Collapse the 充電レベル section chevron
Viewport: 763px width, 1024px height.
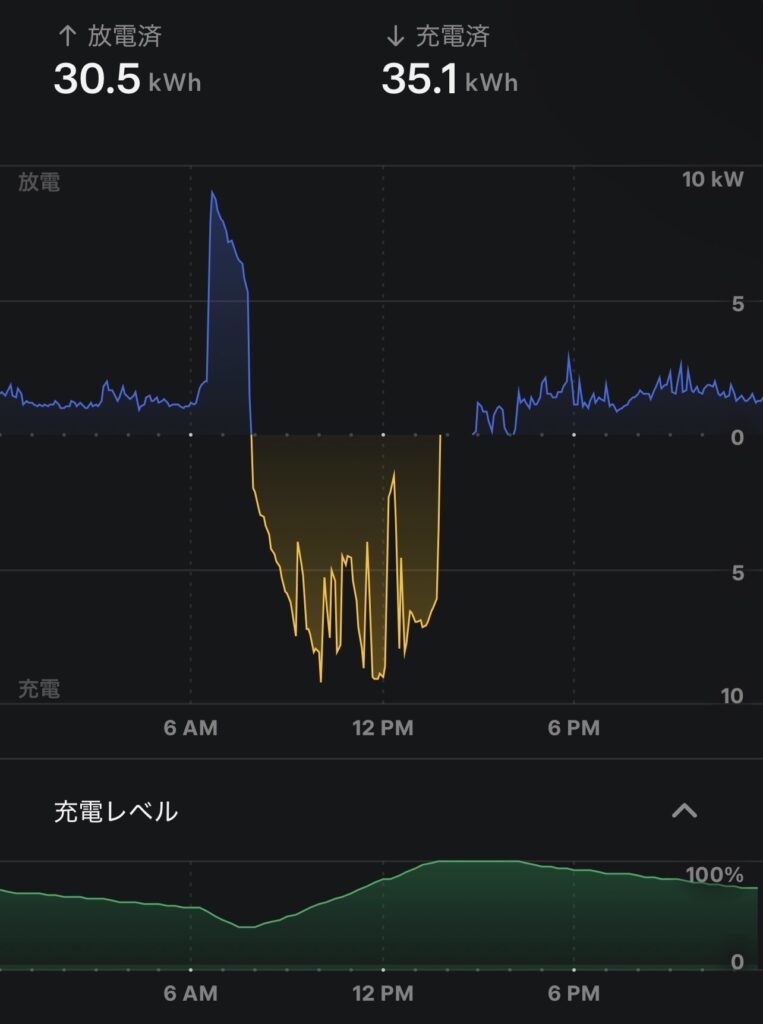click(684, 811)
